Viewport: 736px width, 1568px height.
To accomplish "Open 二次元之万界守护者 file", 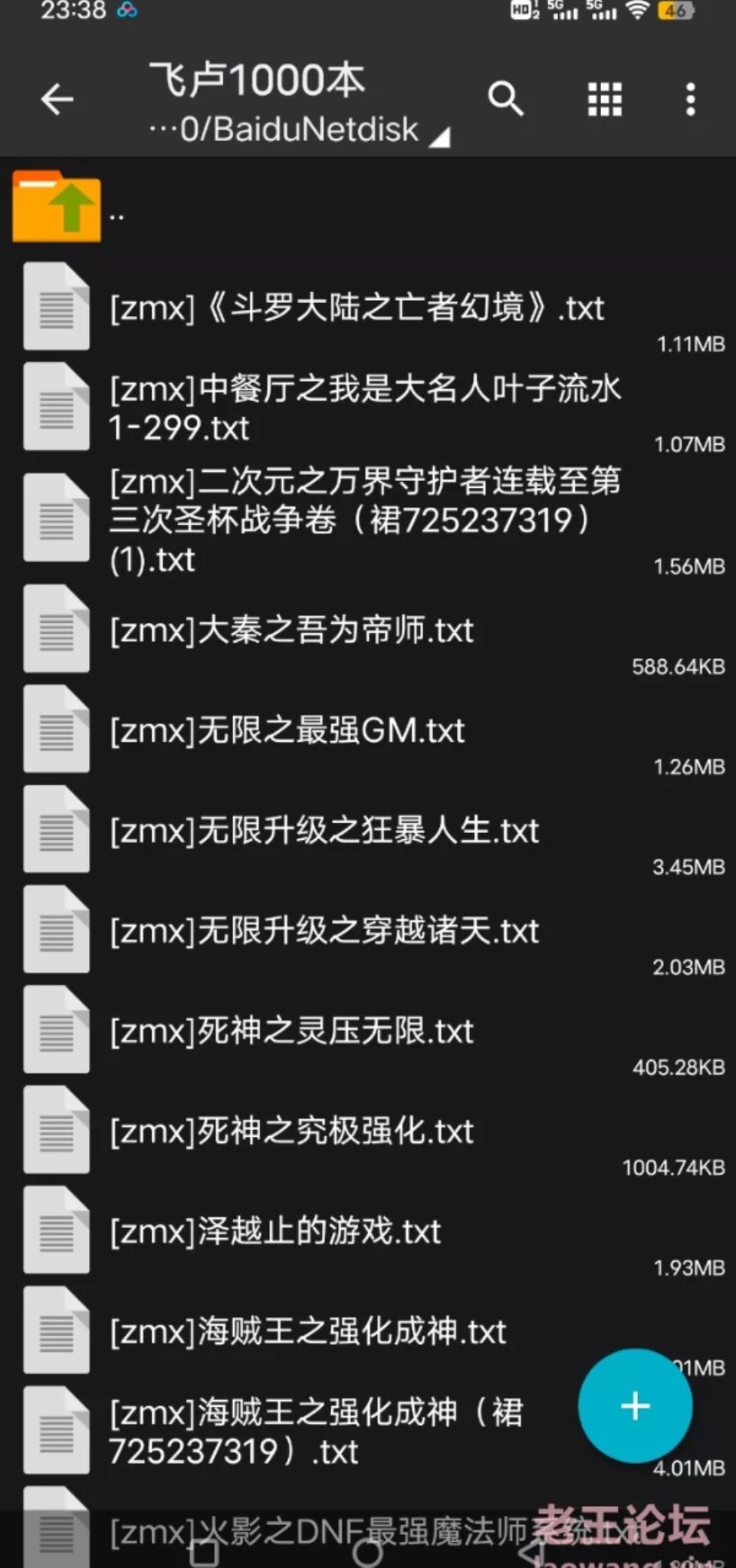I will pos(368,519).
